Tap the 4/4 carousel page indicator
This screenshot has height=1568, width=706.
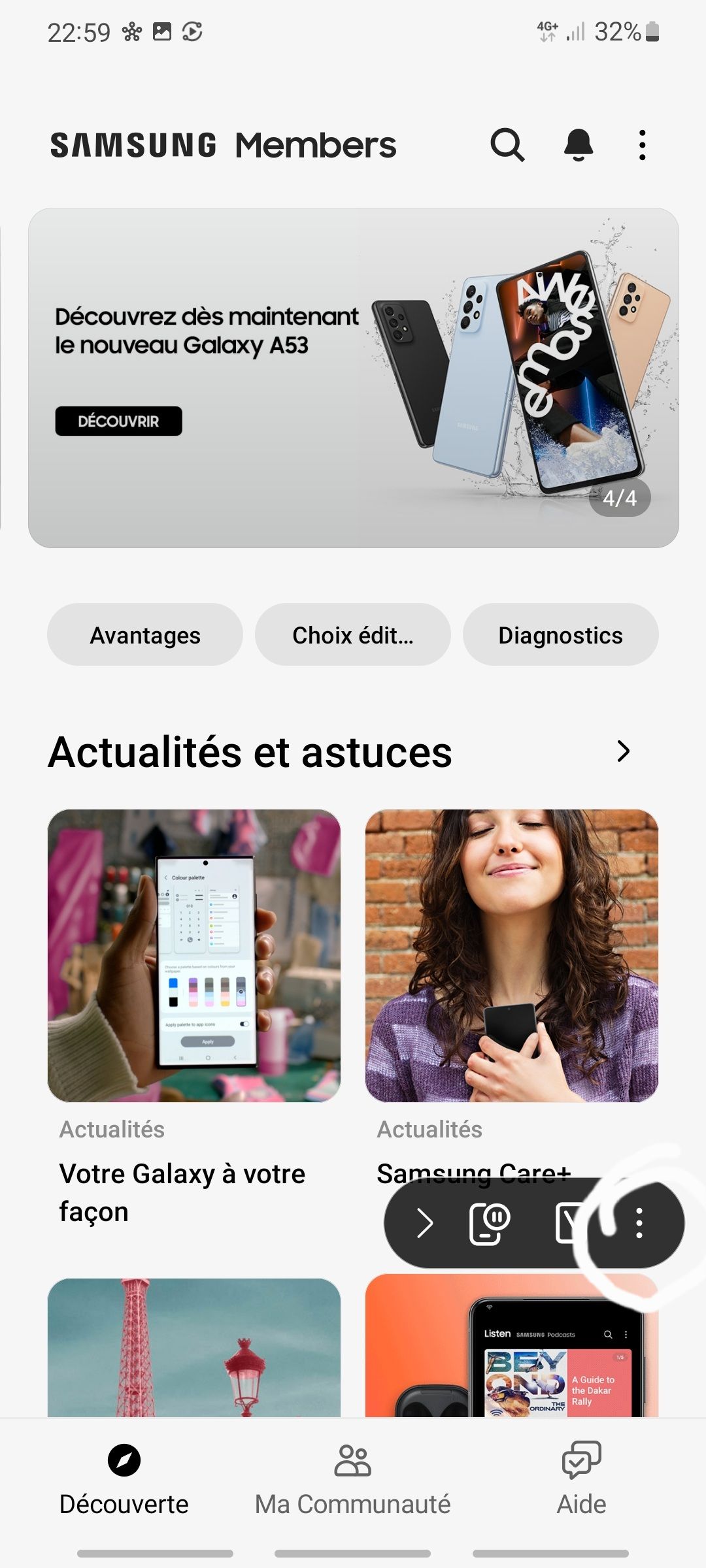(620, 497)
